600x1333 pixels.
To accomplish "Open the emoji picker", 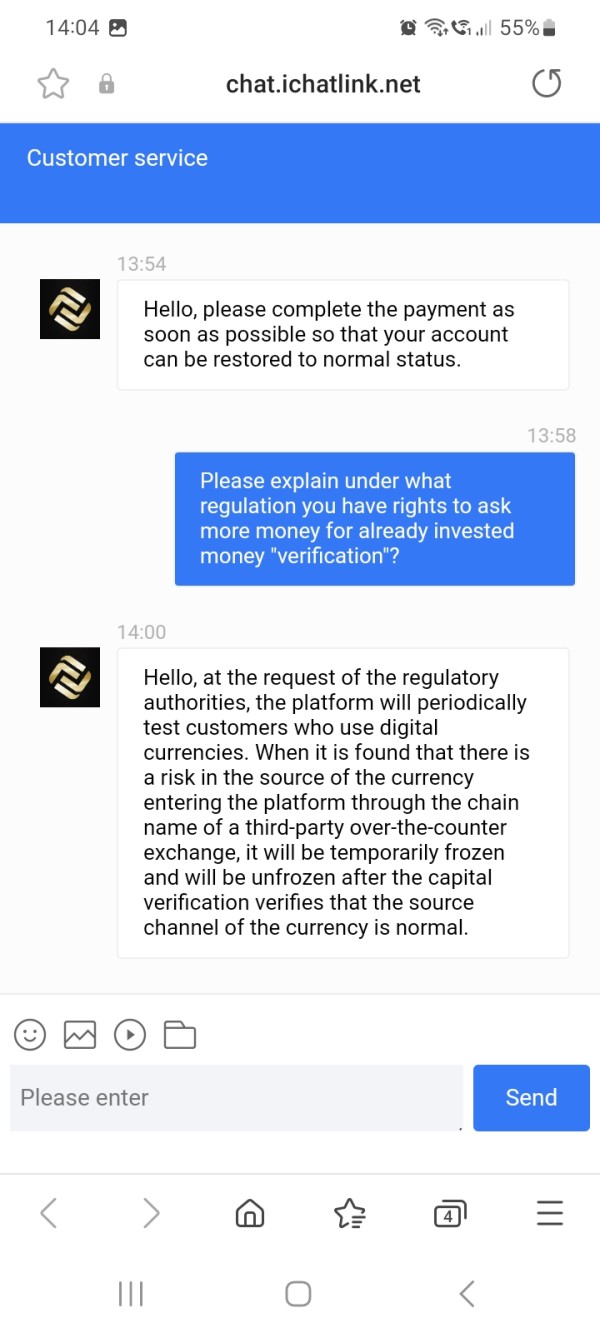I will click(x=30, y=1034).
